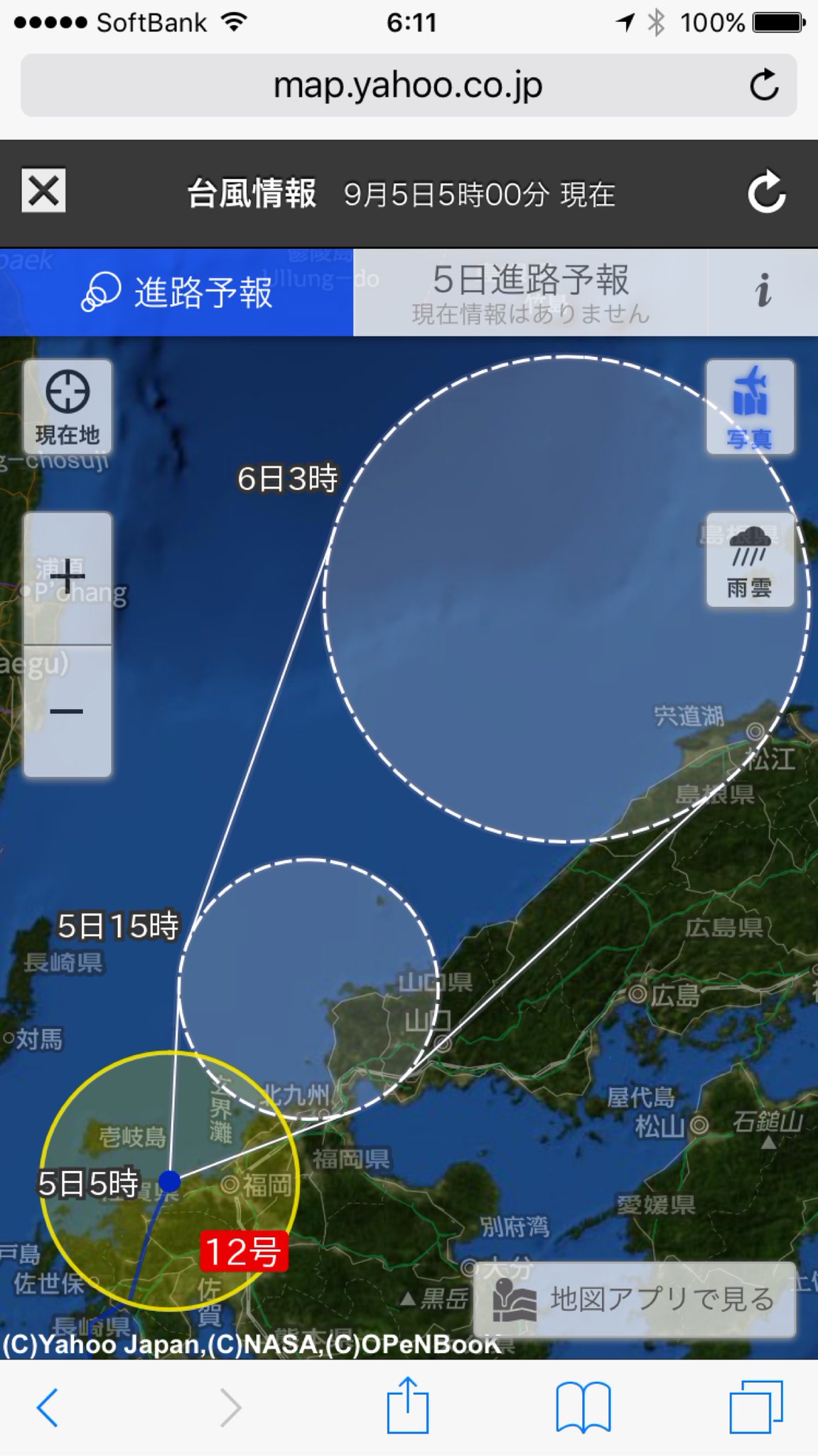Screen dimensions: 818x1456
Task: Go back to the previous page in Safari
Action: click(48, 1408)
